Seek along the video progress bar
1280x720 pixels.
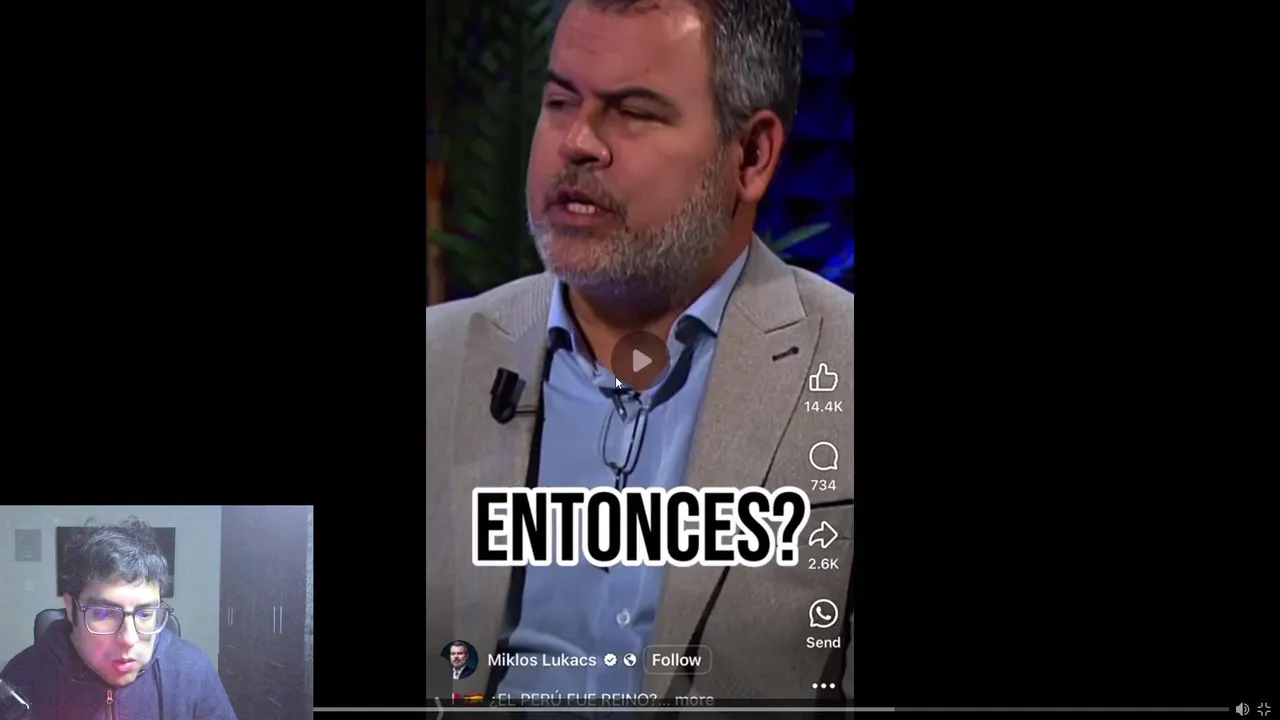tap(770, 710)
